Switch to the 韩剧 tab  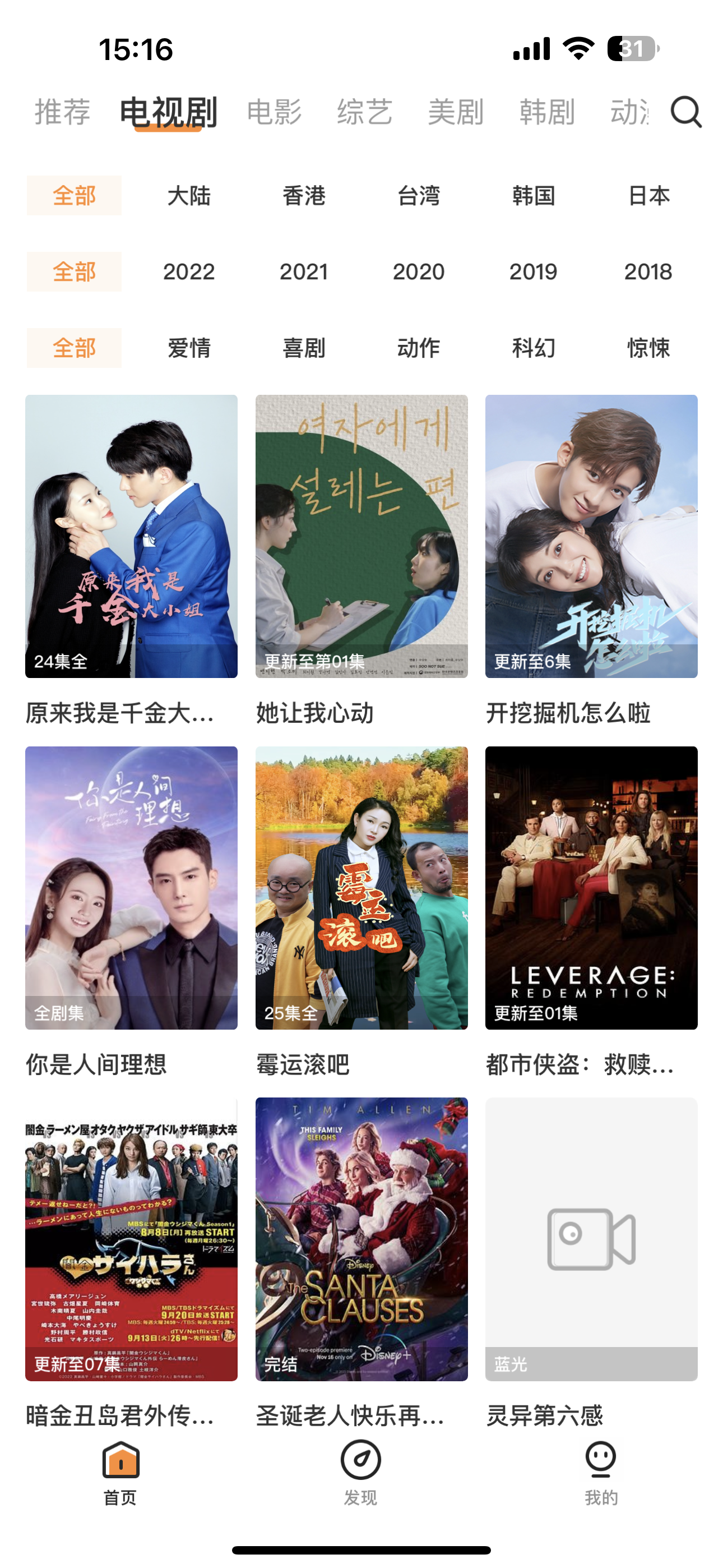click(x=547, y=112)
